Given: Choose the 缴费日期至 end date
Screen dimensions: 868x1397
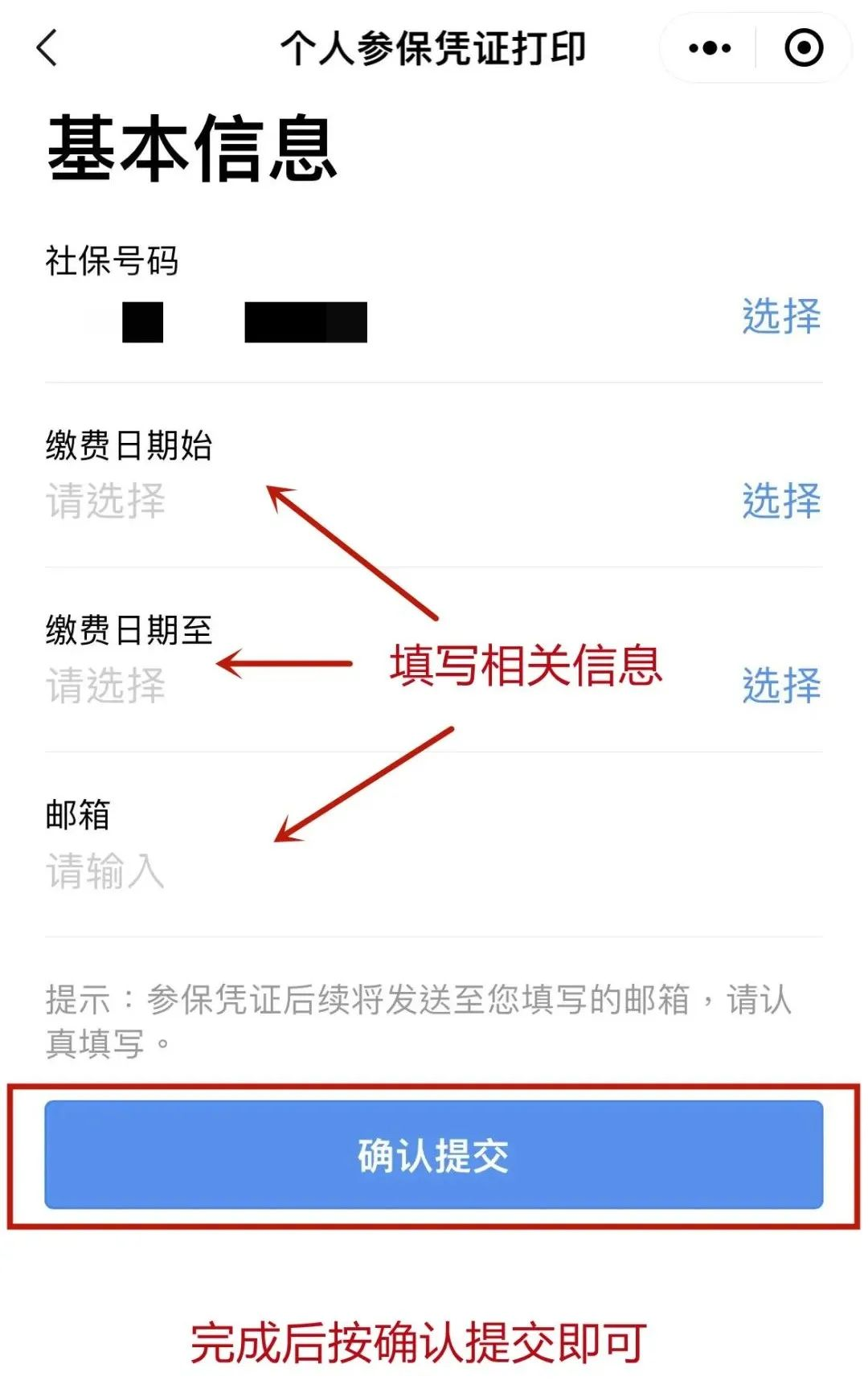Looking at the screenshot, I should [780, 686].
